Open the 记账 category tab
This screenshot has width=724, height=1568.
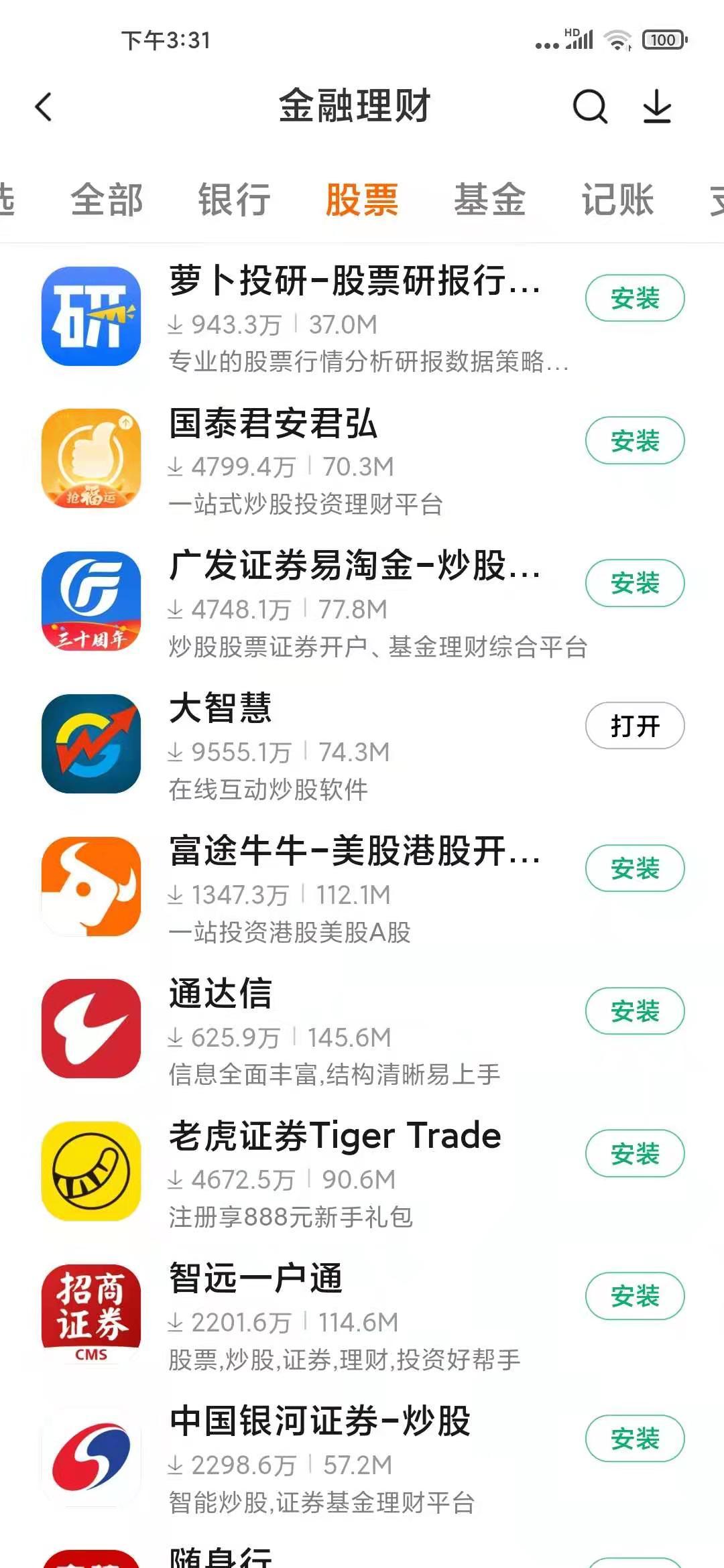pyautogui.click(x=617, y=200)
